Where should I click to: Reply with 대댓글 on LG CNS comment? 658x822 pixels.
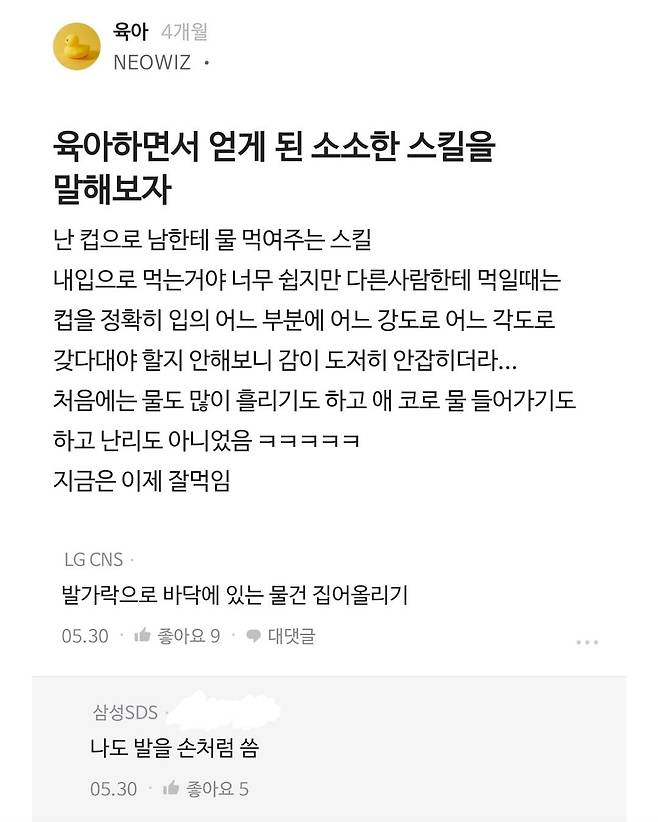click(281, 636)
